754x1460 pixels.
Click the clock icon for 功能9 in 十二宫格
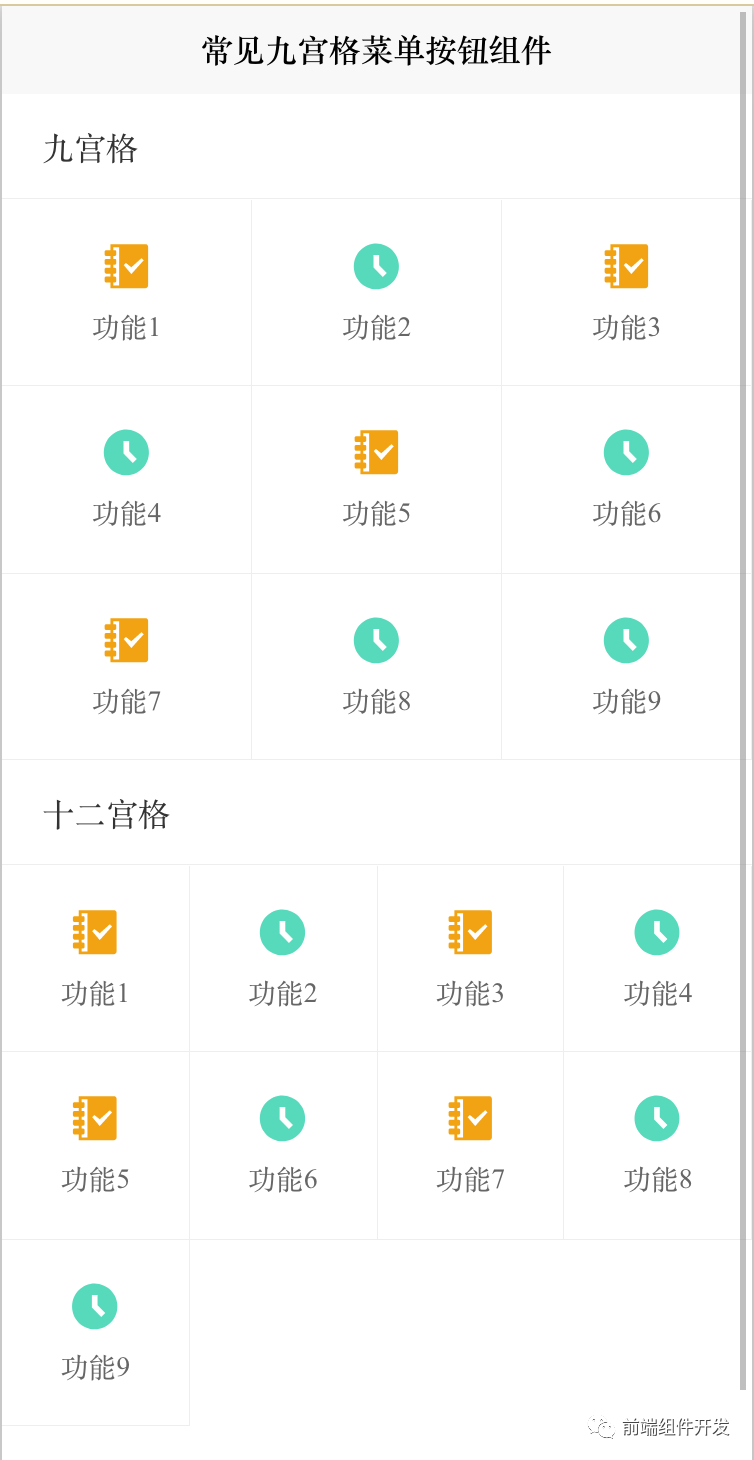tap(94, 1306)
